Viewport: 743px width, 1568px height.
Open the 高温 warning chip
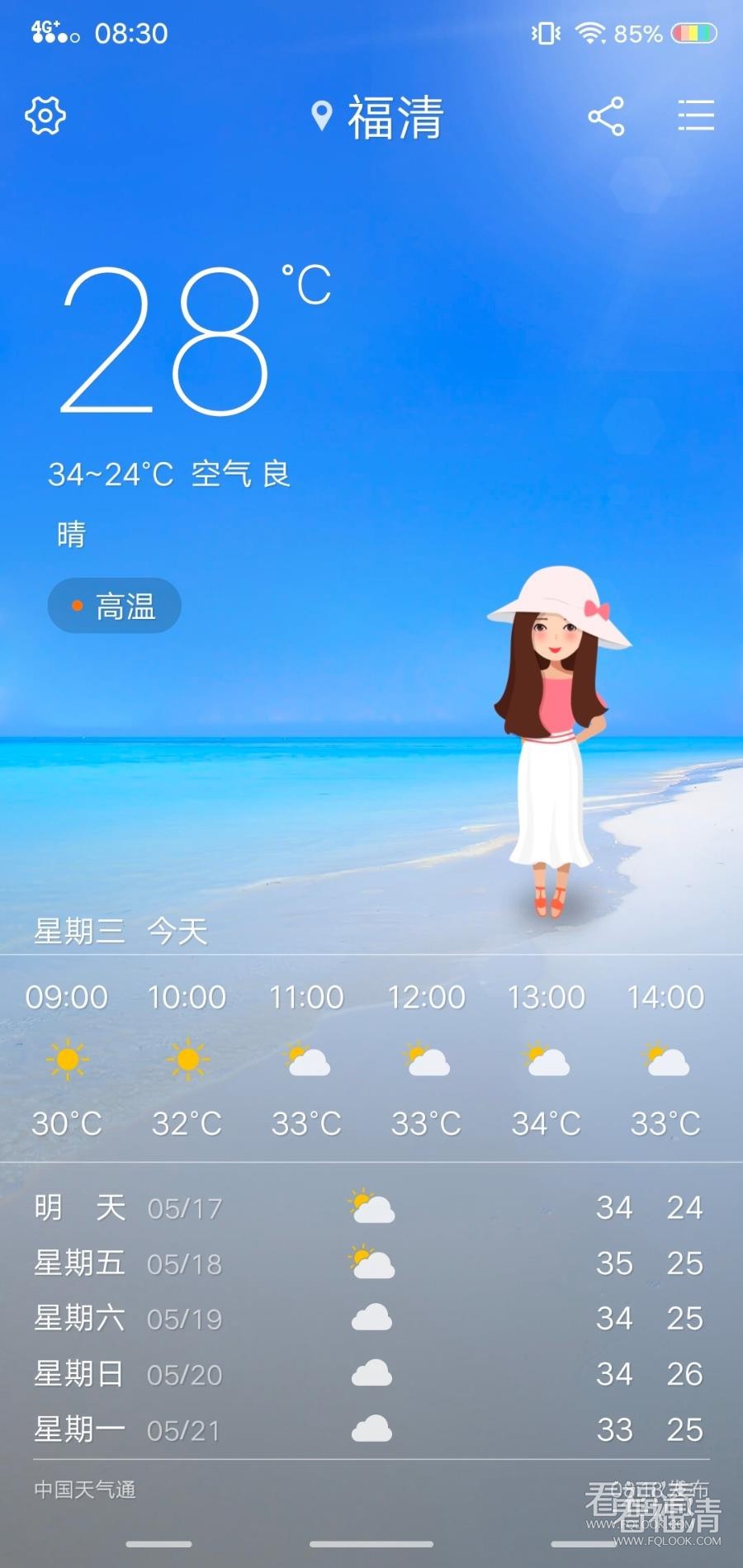point(115,606)
